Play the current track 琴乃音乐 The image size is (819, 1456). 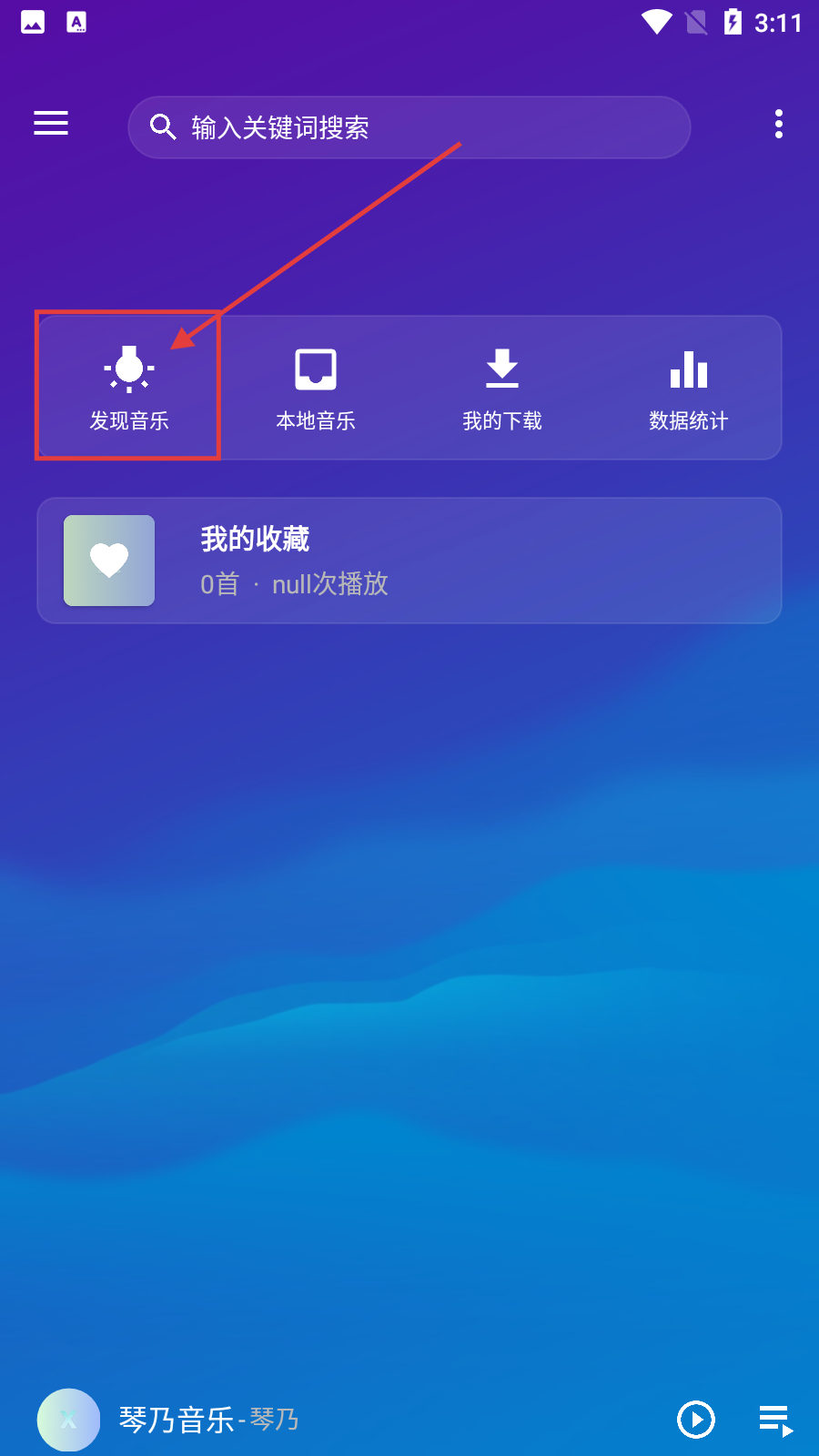click(x=696, y=1420)
